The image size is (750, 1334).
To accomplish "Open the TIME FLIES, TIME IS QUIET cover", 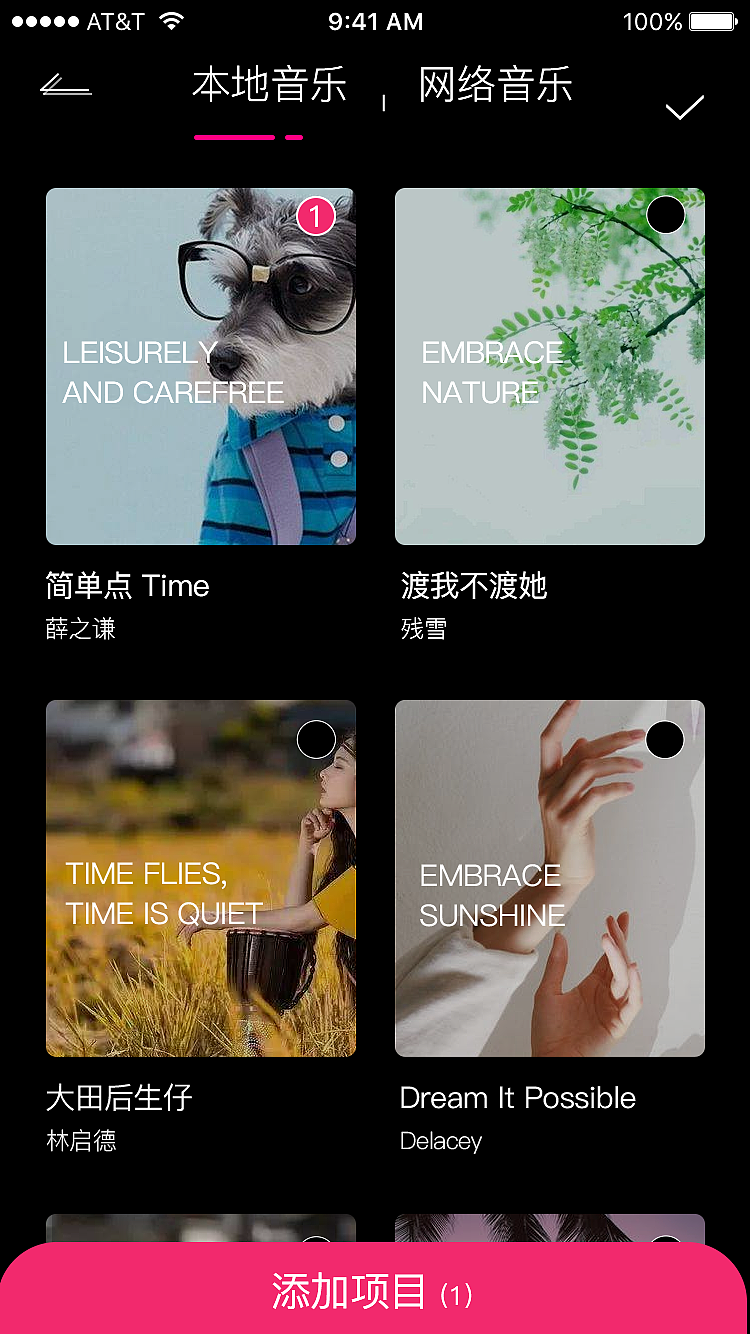I will (x=200, y=878).
